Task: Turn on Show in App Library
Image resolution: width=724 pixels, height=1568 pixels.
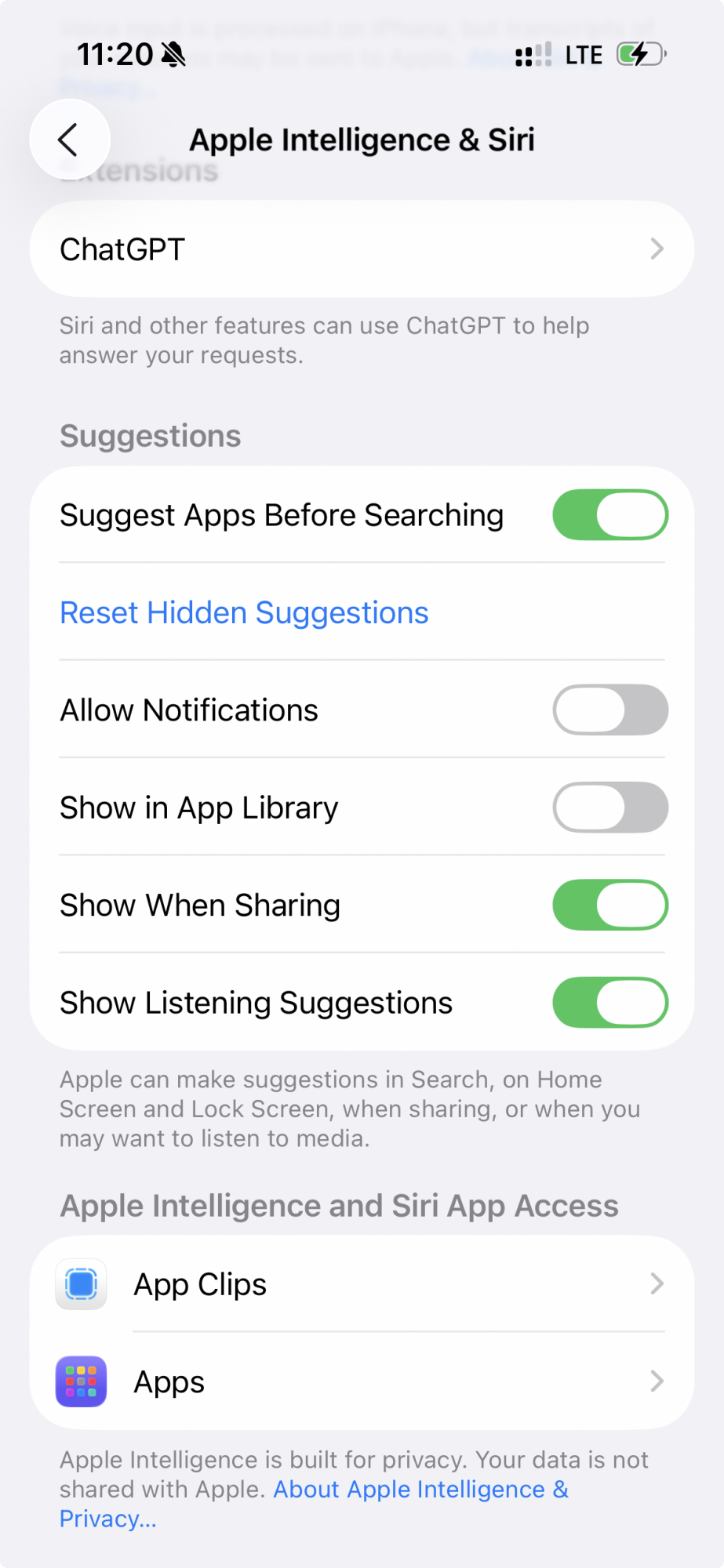Action: click(609, 808)
